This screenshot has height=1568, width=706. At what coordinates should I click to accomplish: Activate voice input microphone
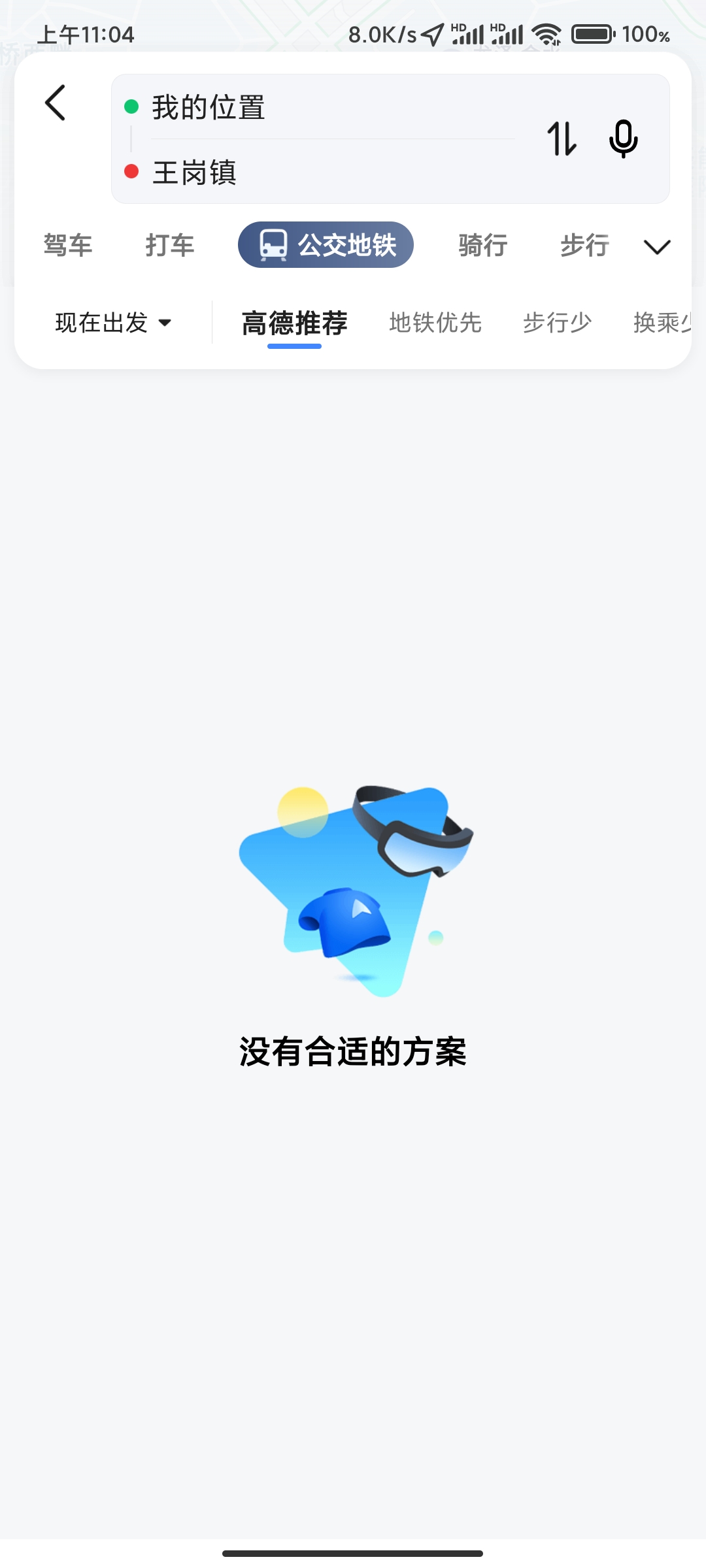click(624, 139)
